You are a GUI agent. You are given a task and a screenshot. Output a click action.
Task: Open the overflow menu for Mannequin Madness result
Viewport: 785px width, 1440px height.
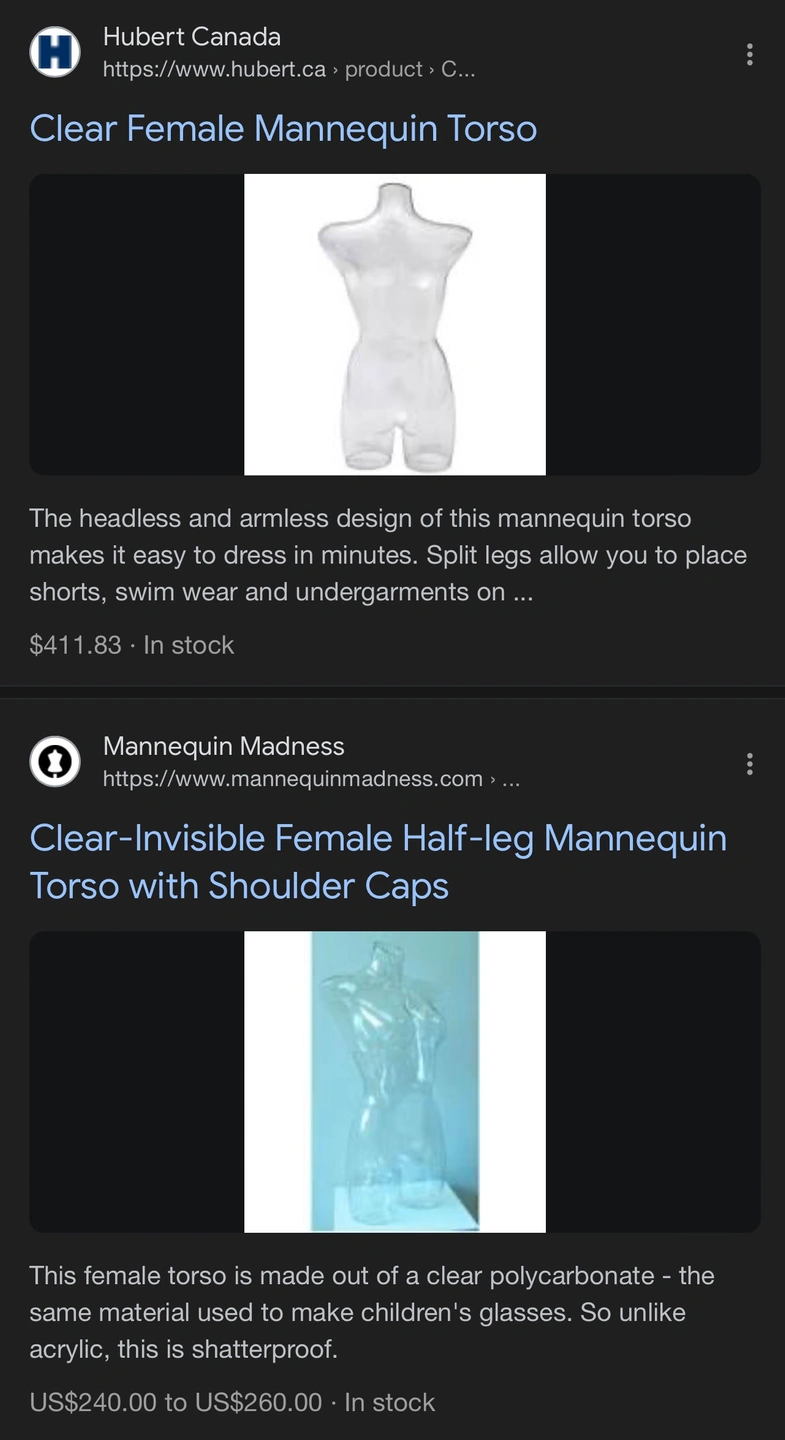(x=749, y=764)
